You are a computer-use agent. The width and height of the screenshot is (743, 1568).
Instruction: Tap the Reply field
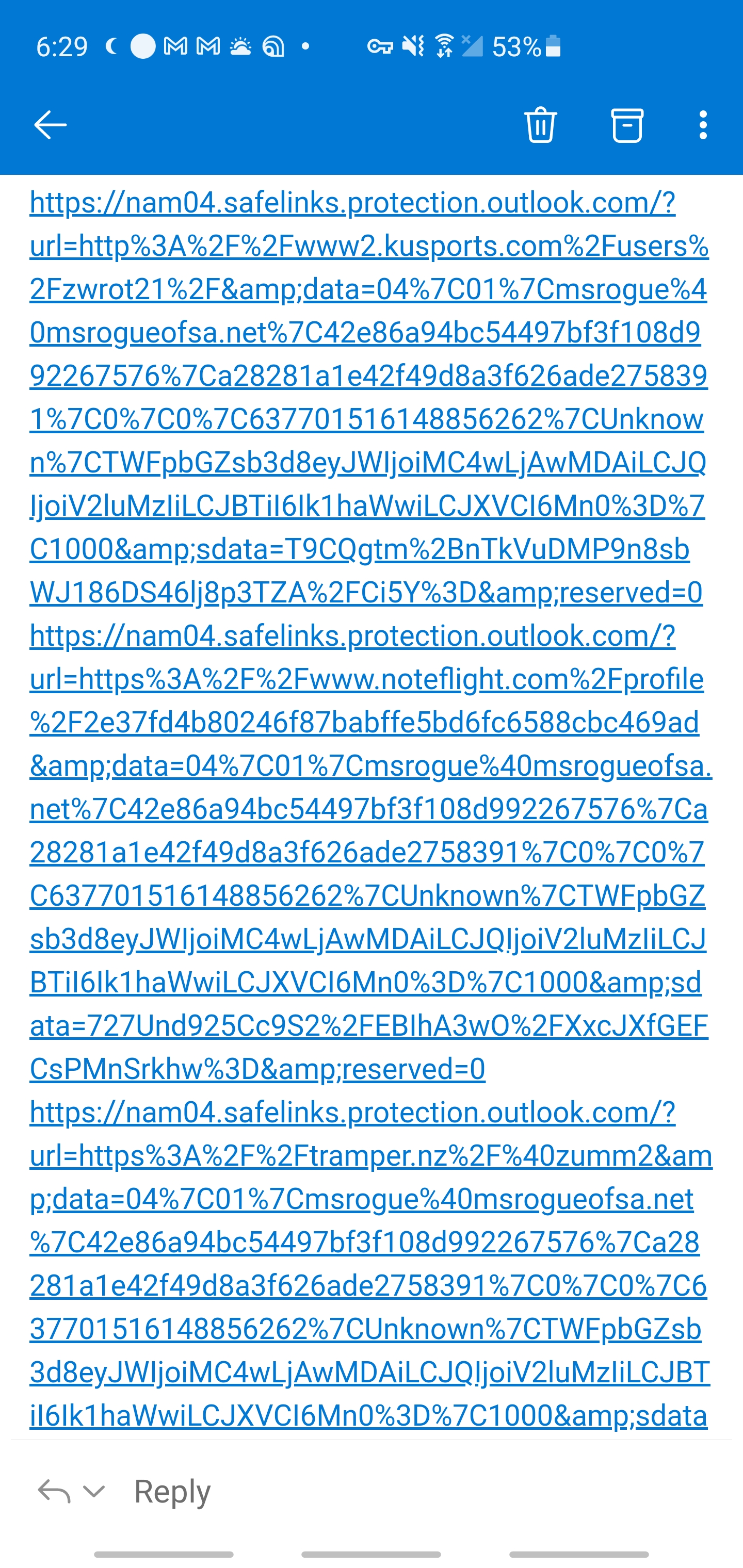172,1491
